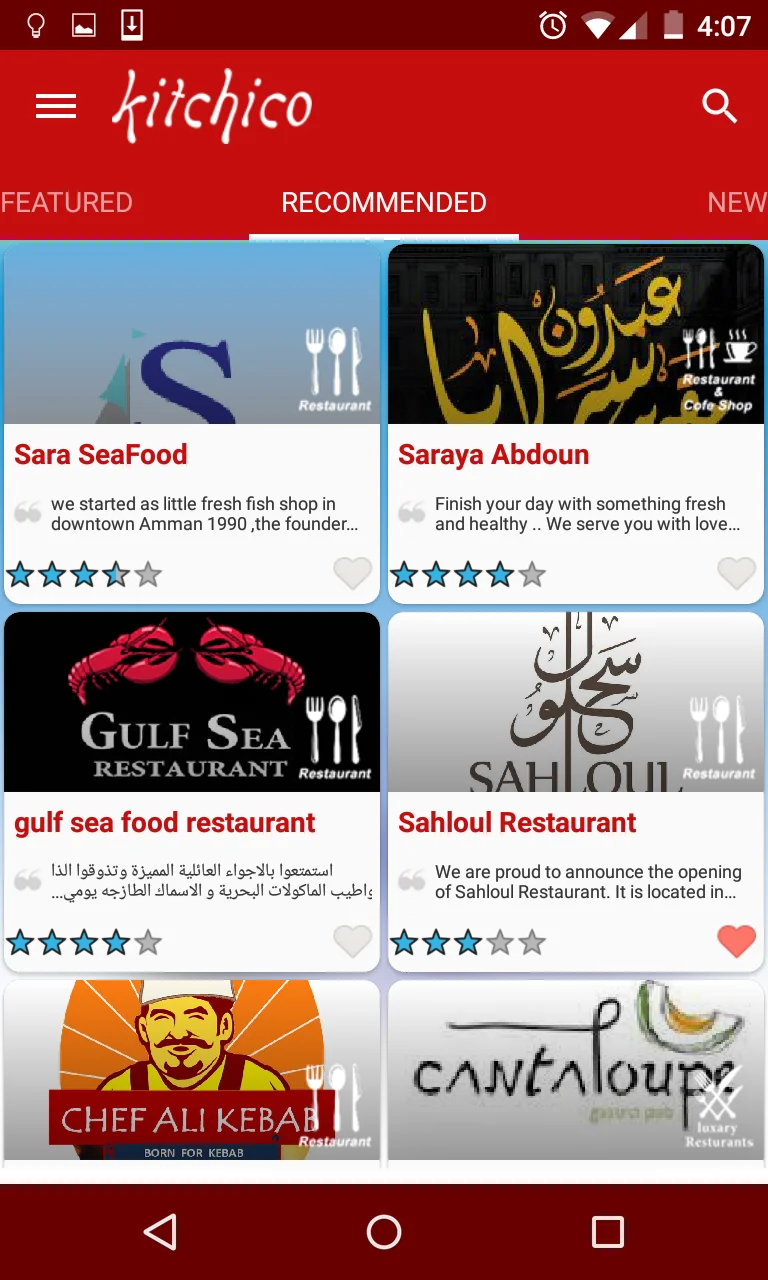Image resolution: width=768 pixels, height=1280 pixels.
Task: Favorite Sara SeaFood with the heart icon
Action: [x=352, y=573]
